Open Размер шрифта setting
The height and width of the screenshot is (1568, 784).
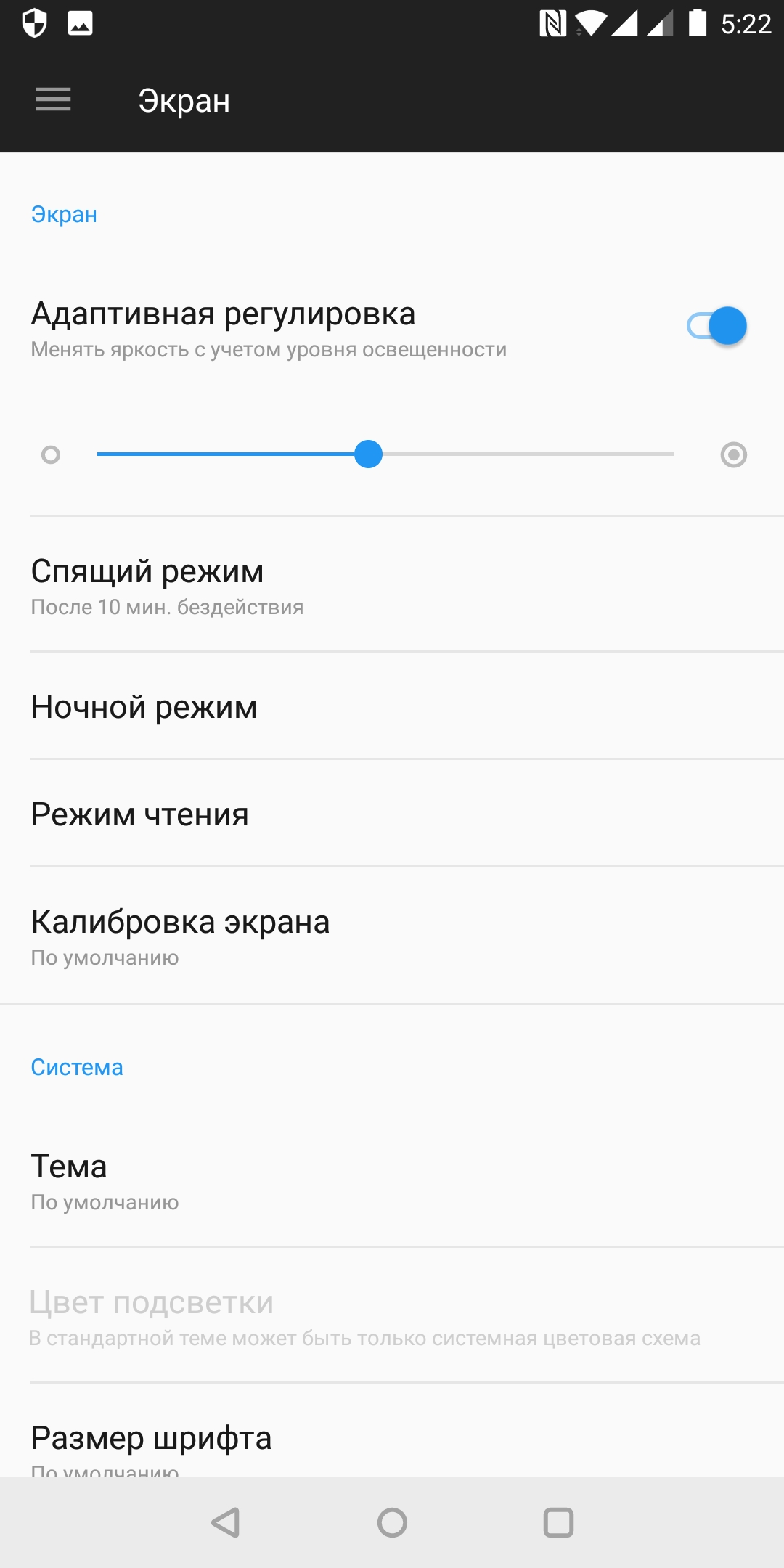[x=392, y=1441]
